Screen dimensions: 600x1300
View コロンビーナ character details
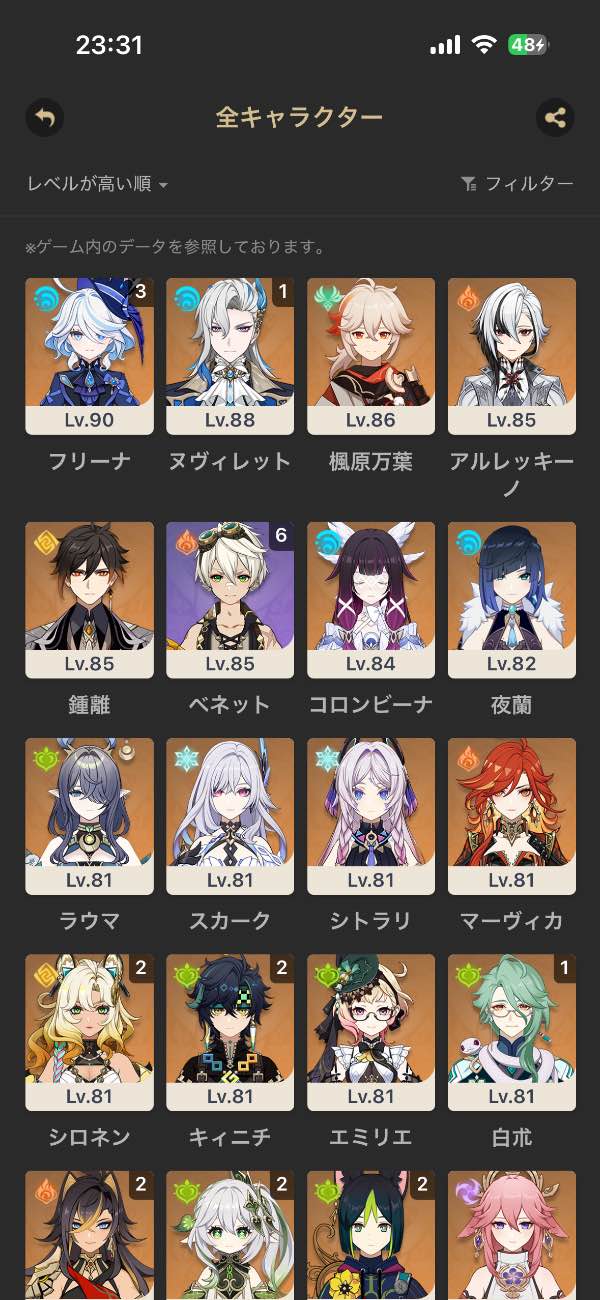click(x=371, y=600)
